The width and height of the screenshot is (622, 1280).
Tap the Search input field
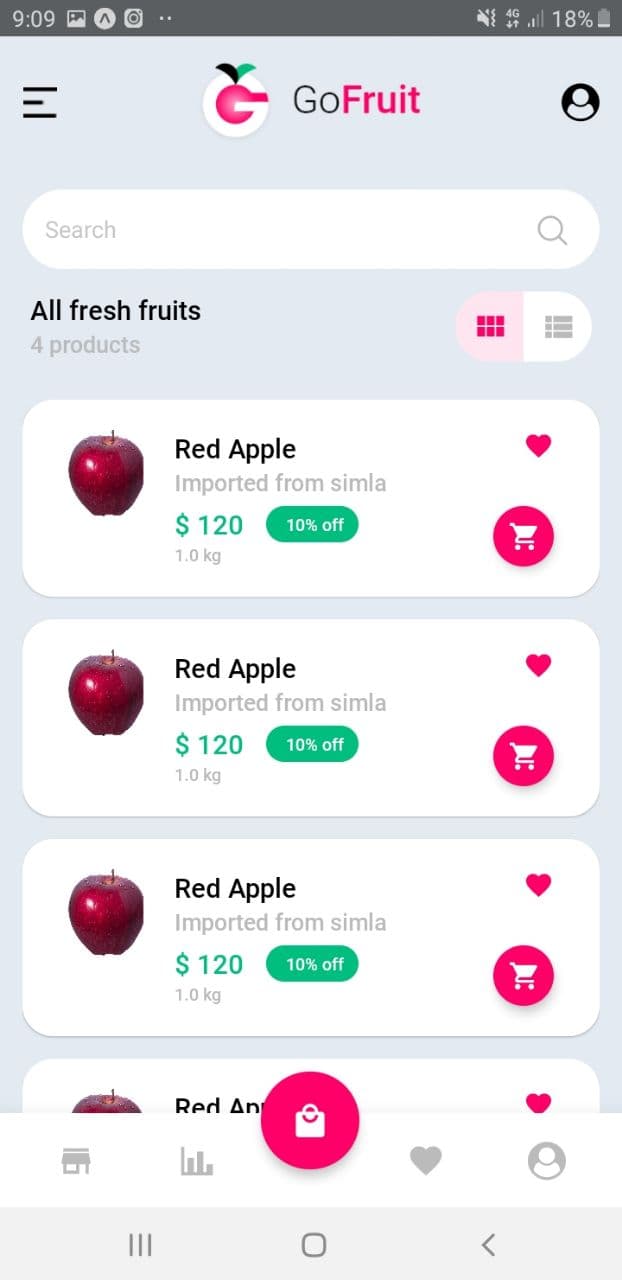coord(311,229)
